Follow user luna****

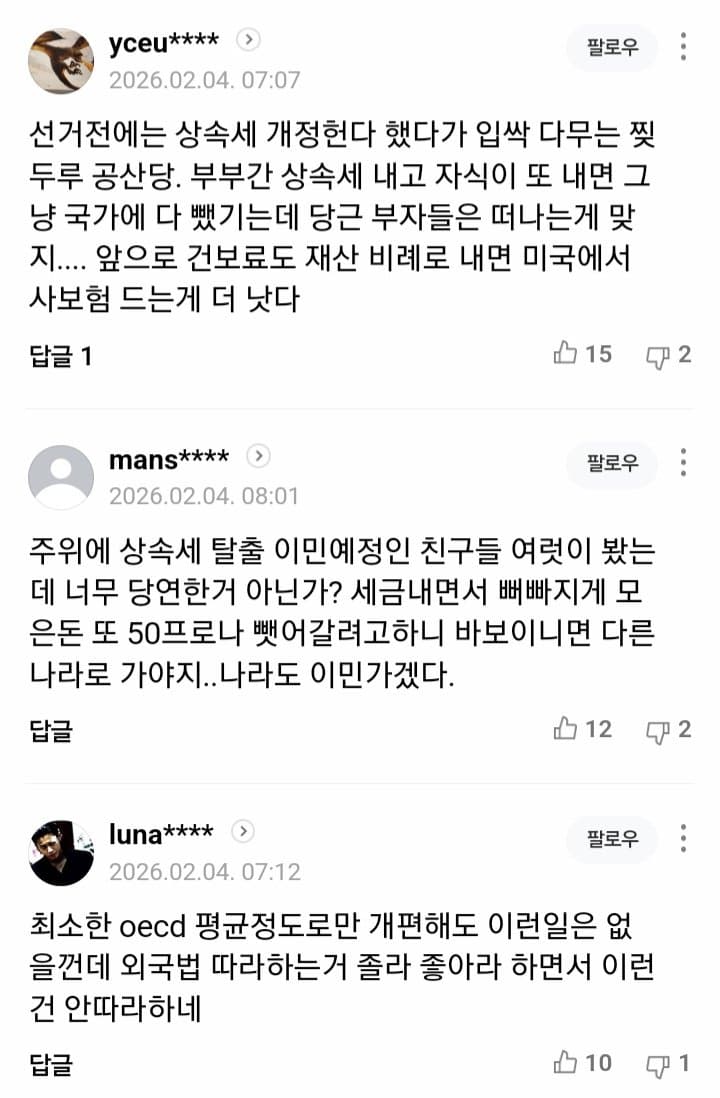click(x=612, y=838)
